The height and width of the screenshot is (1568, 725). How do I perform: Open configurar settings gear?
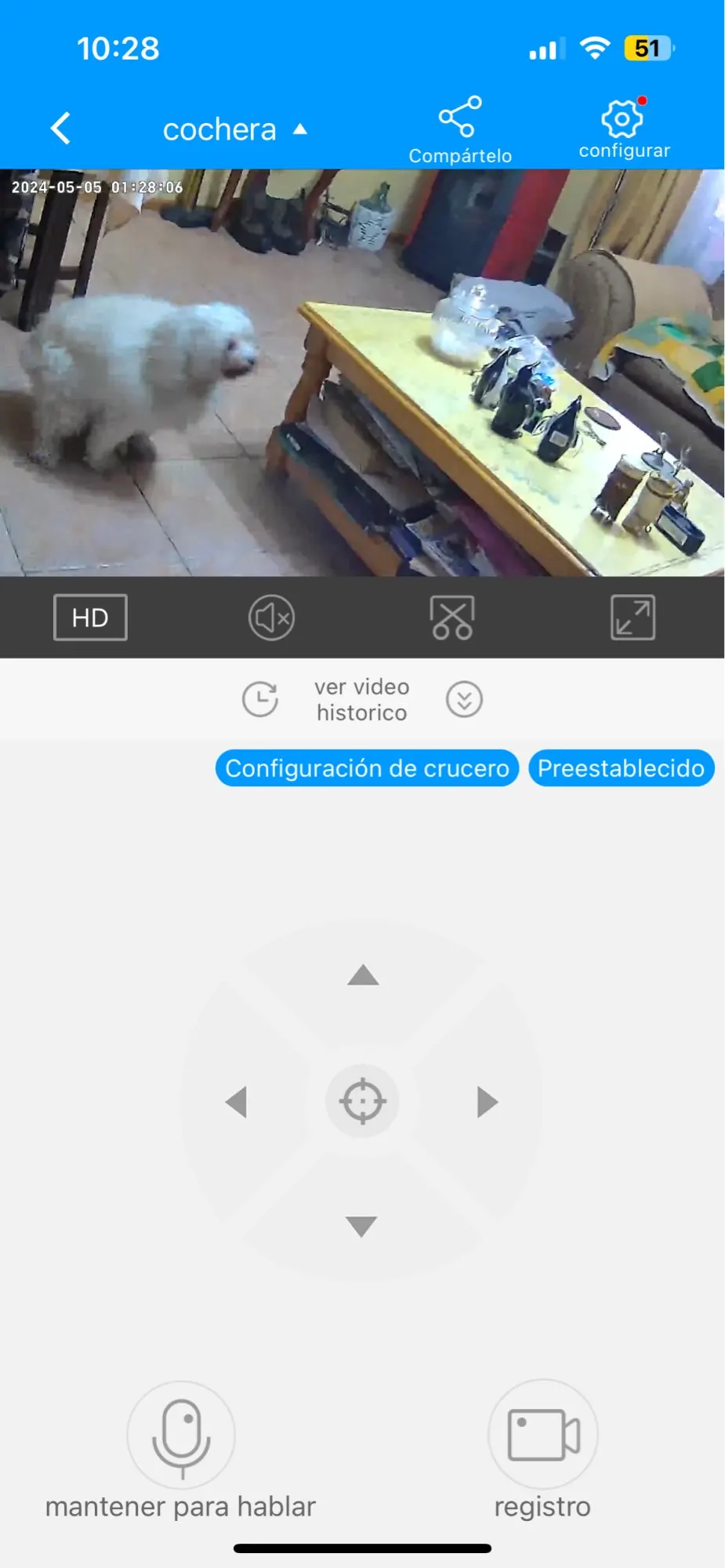pyautogui.click(x=624, y=129)
